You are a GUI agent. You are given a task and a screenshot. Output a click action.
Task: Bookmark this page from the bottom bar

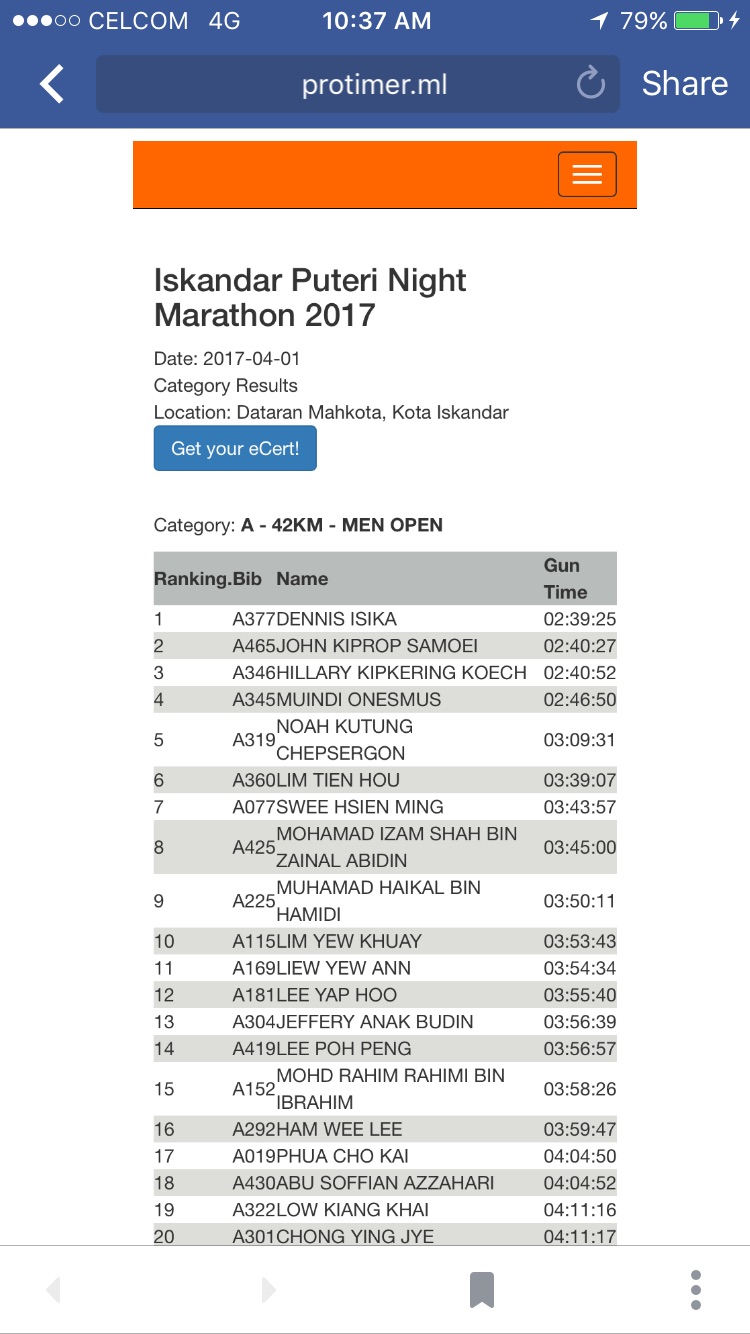click(482, 1290)
